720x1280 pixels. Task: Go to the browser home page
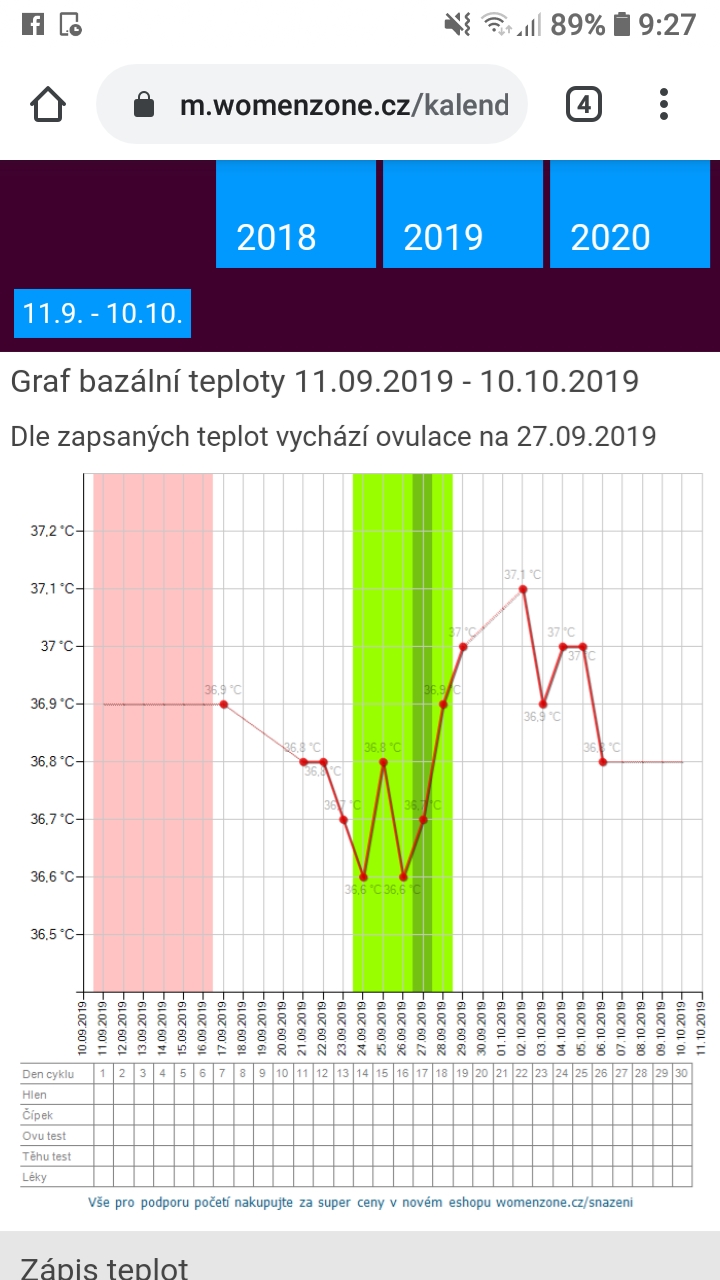[48, 104]
